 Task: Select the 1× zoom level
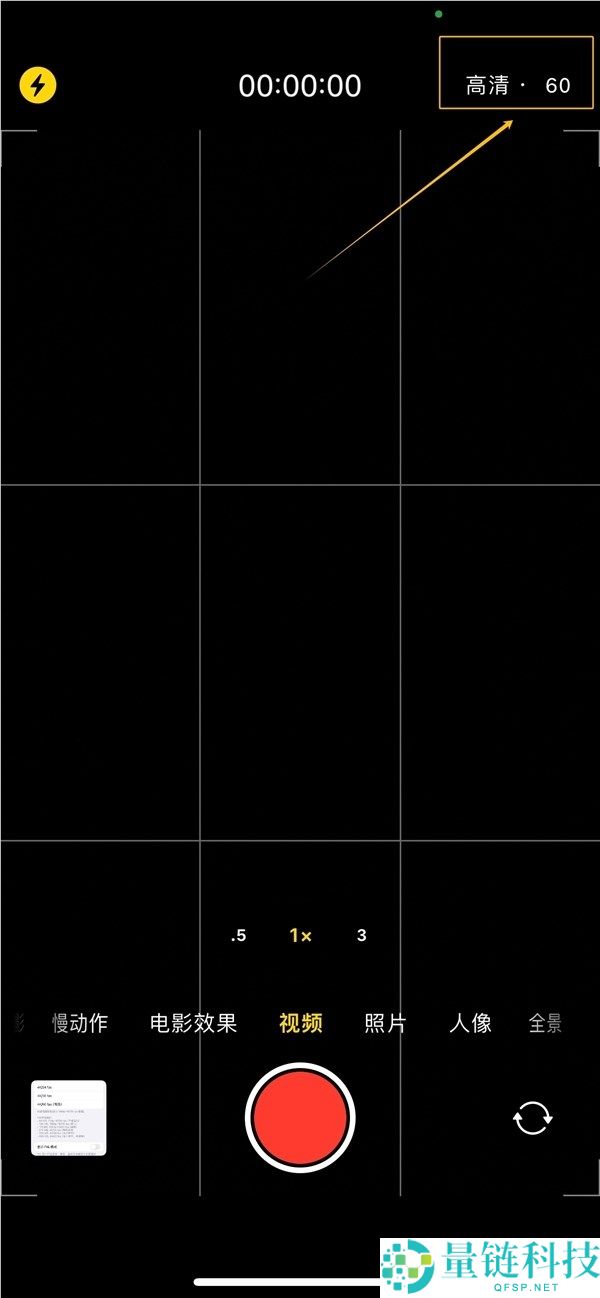(300, 936)
